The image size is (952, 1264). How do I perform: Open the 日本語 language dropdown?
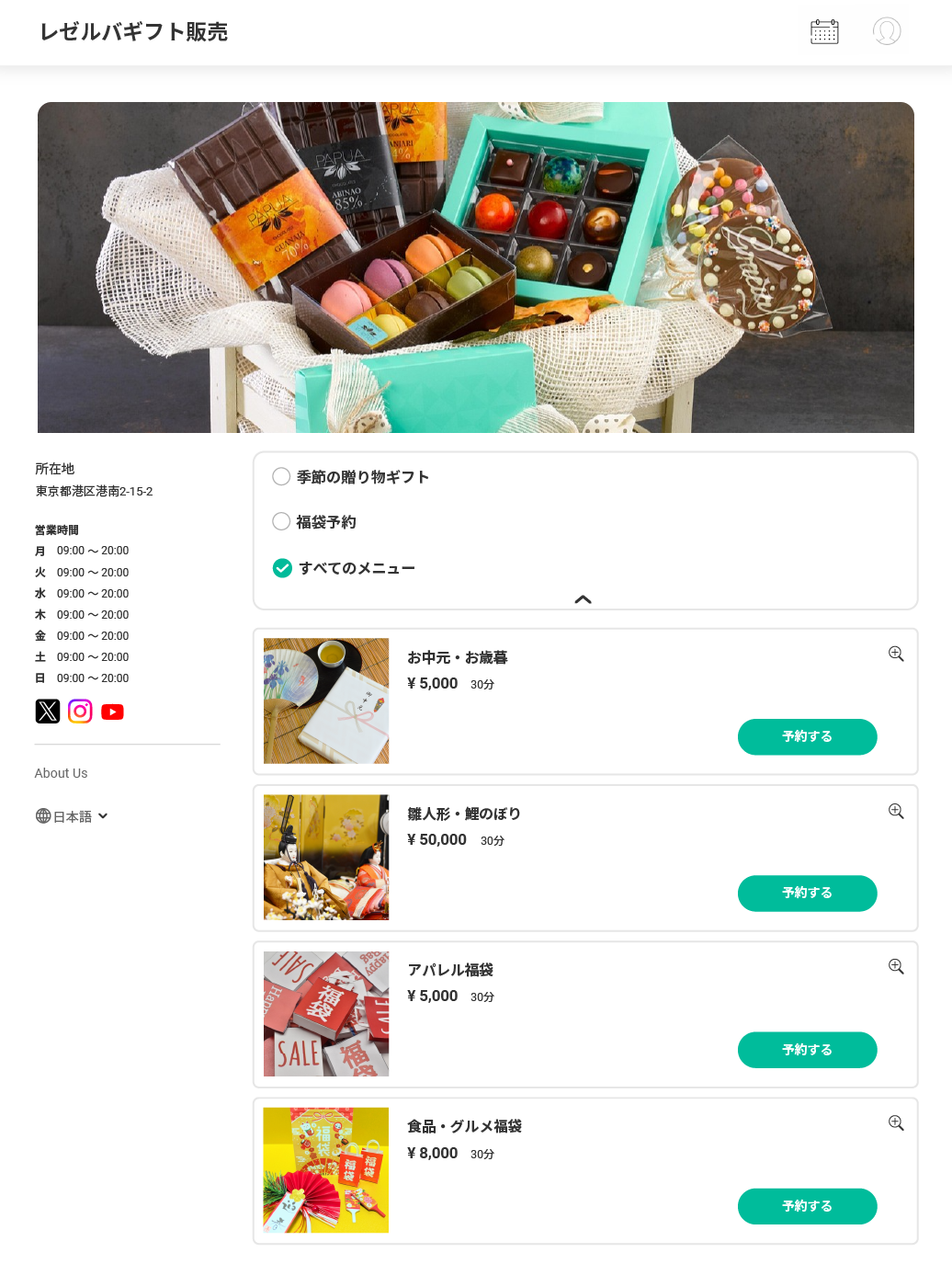72,816
